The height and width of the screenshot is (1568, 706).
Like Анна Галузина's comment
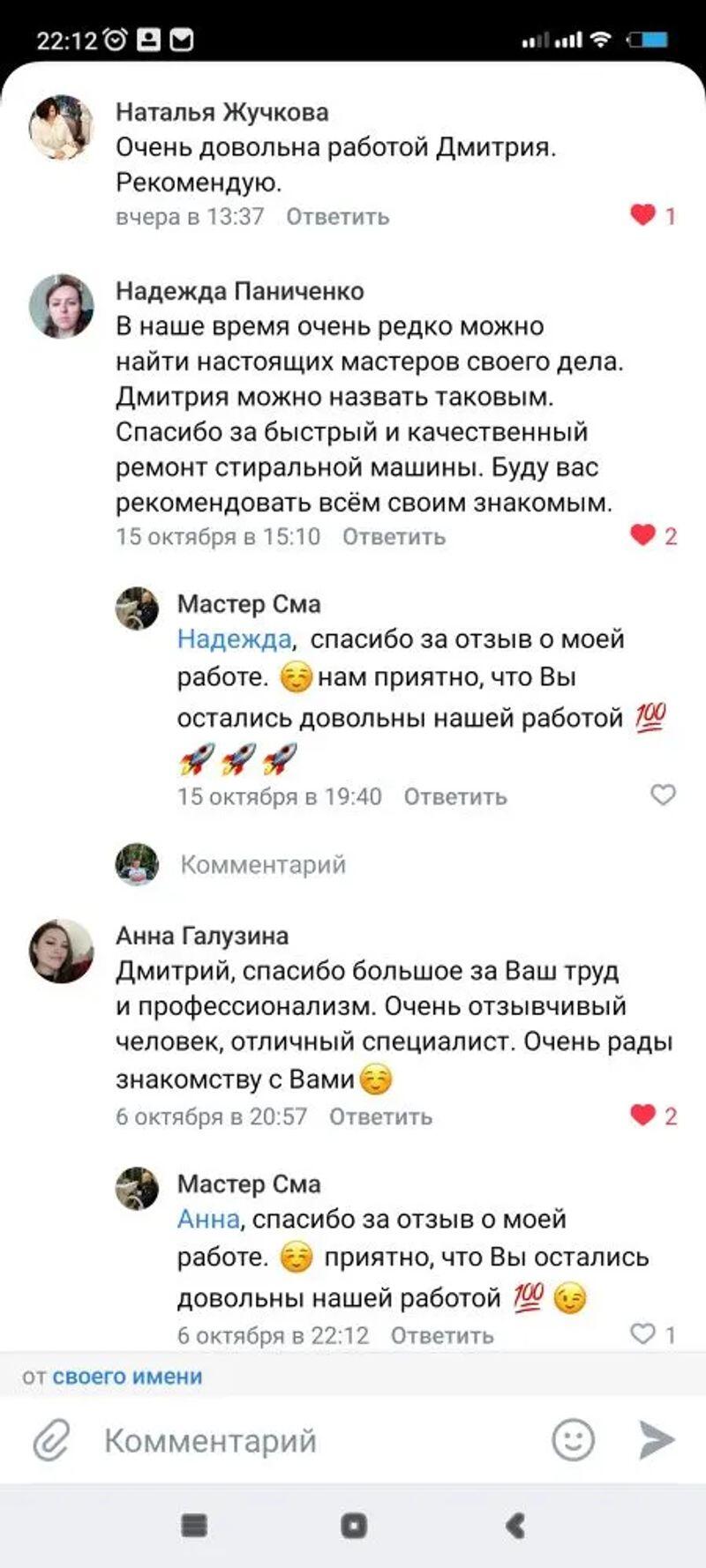click(x=643, y=1115)
